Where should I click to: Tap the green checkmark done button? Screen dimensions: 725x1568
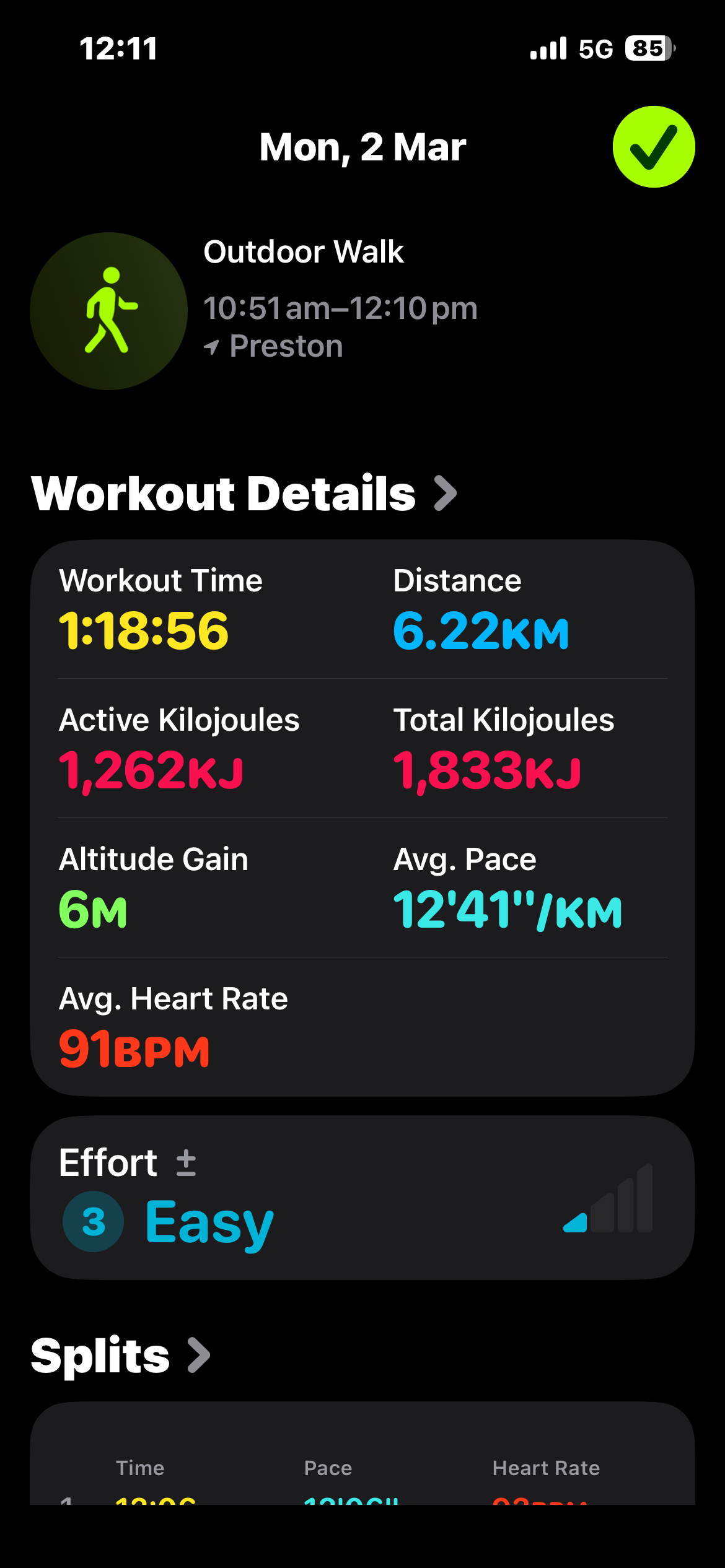653,147
